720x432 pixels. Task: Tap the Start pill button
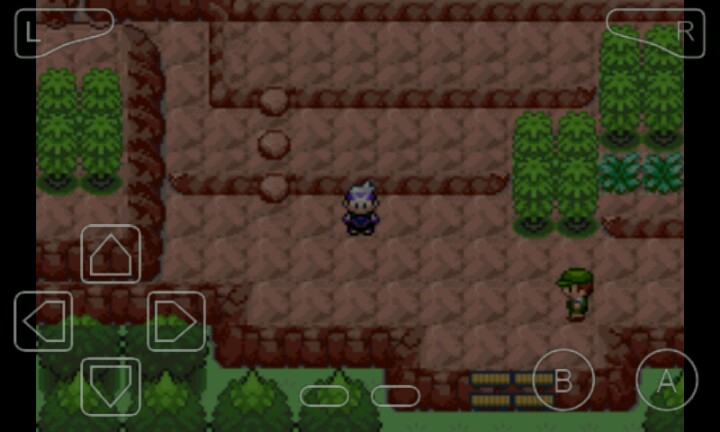pyautogui.click(x=395, y=396)
